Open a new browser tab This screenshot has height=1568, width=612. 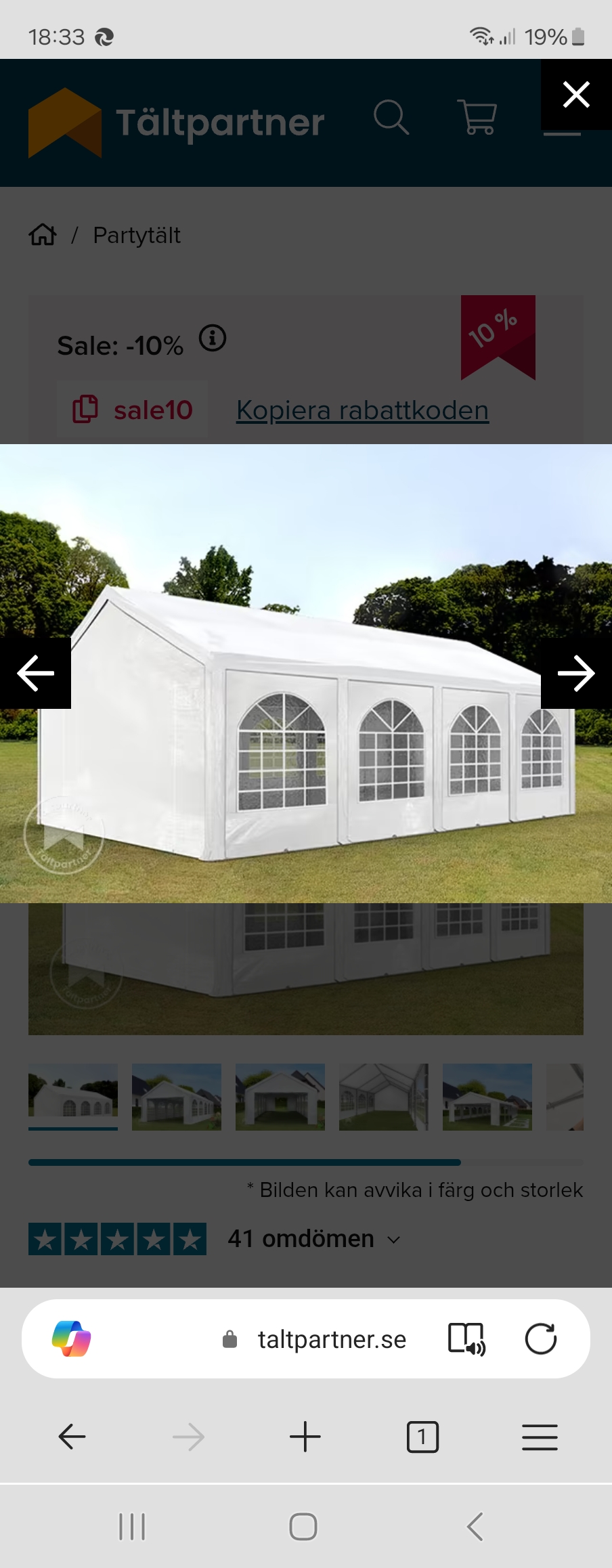pyautogui.click(x=305, y=1437)
